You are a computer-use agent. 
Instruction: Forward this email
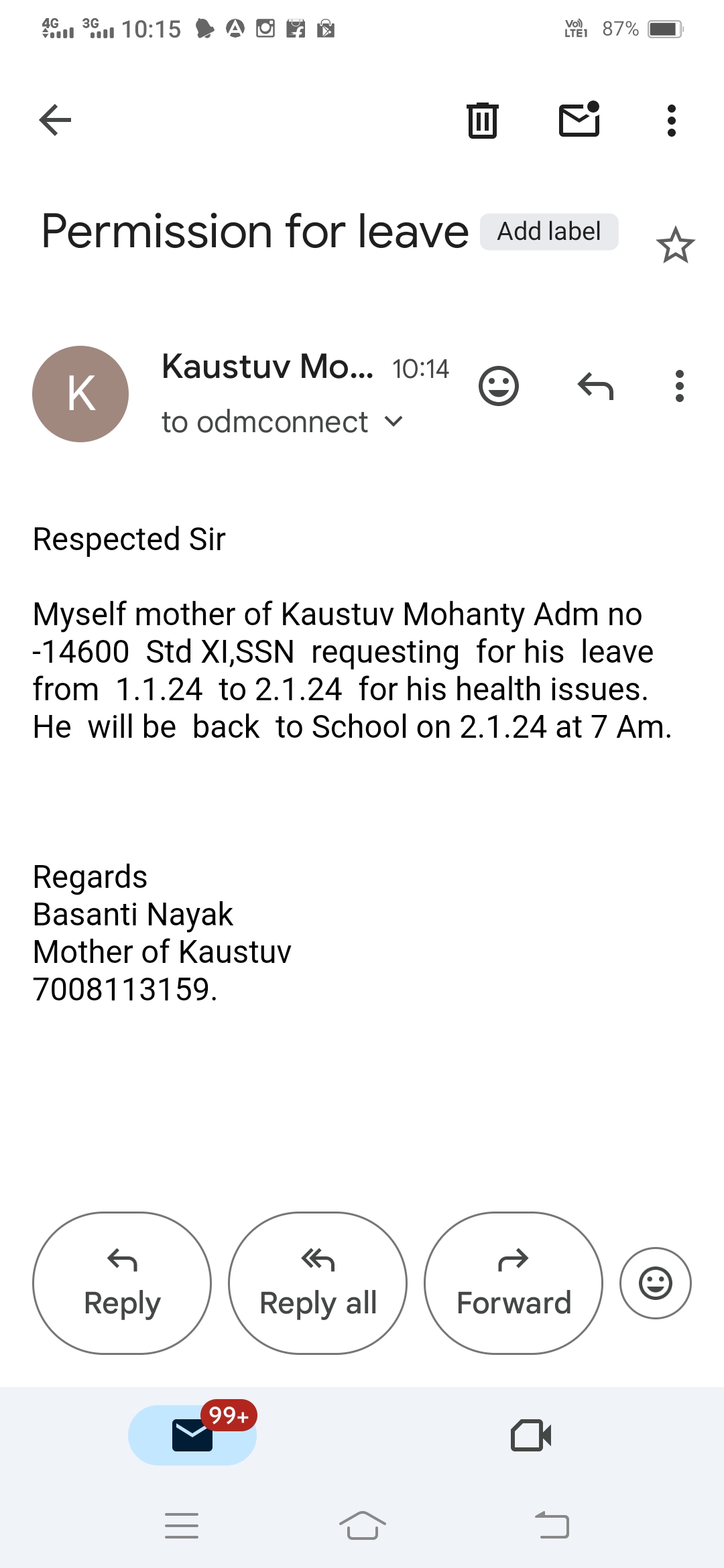coord(514,1283)
